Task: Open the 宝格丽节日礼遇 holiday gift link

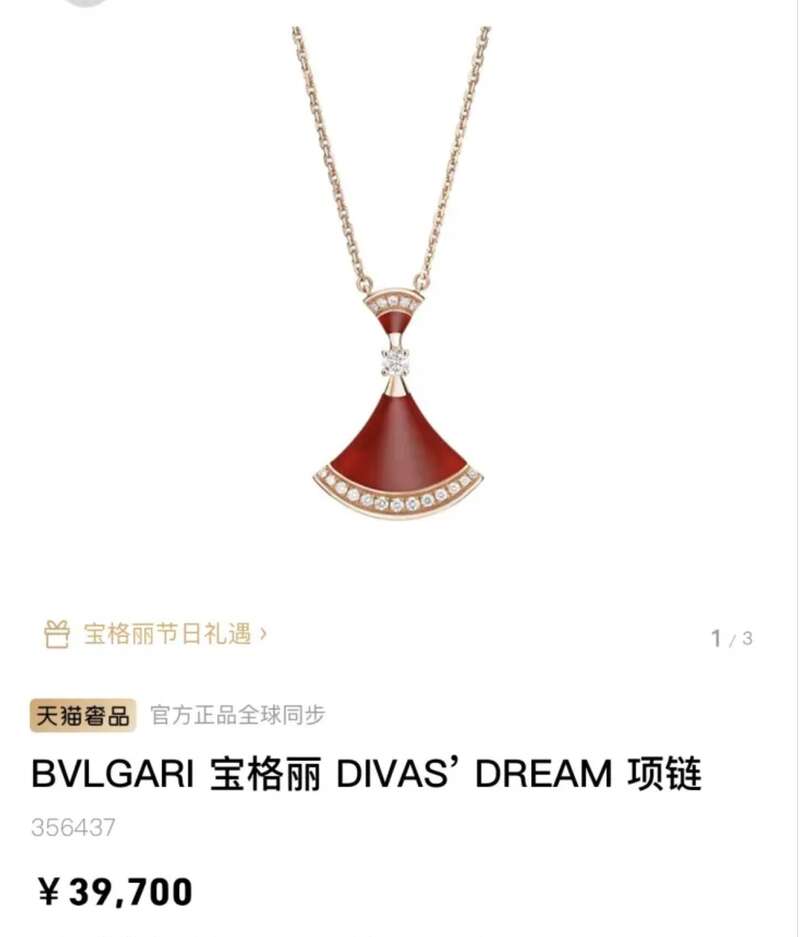Action: tap(166, 634)
